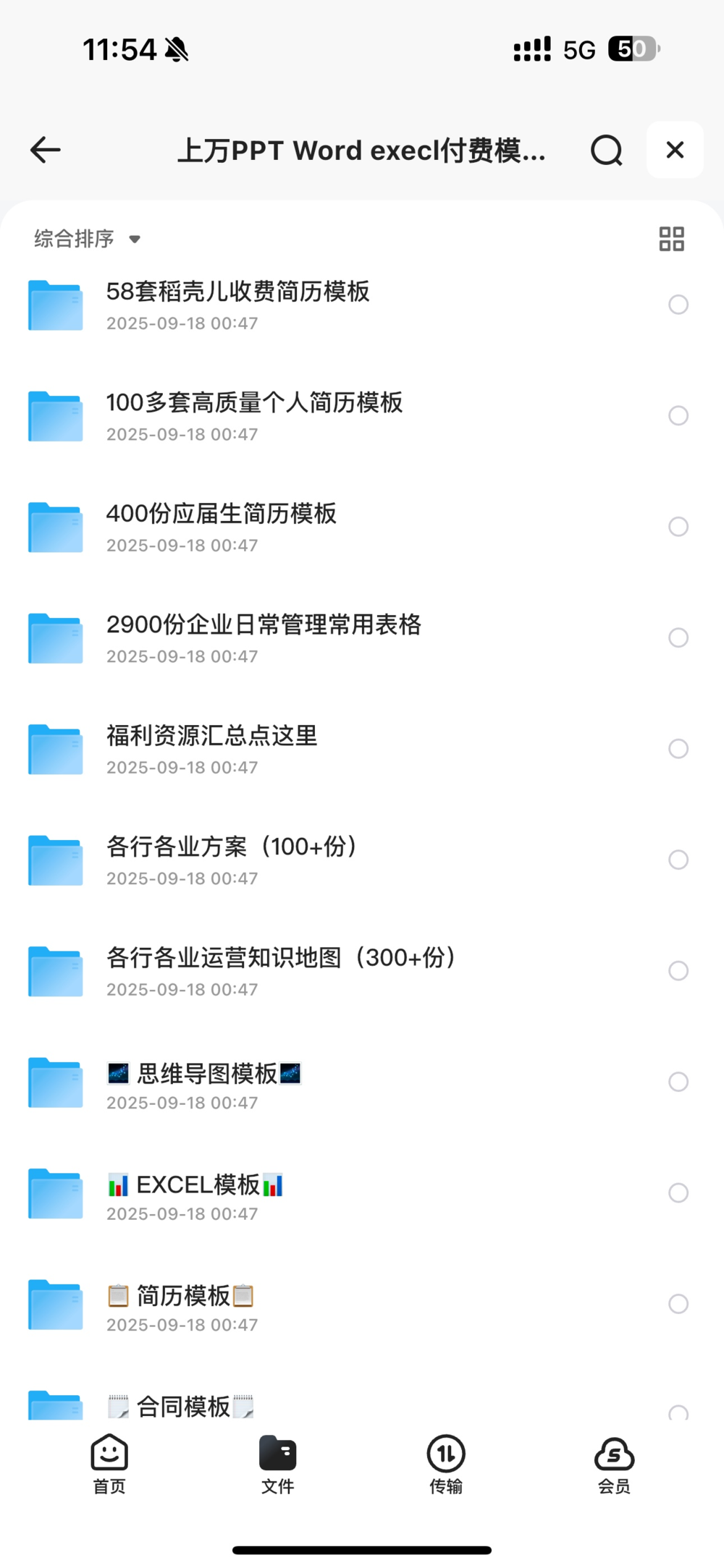Screen dimensions: 724x1568
Task: Open 福利资源汇总点这里 folder
Action: 211,748
